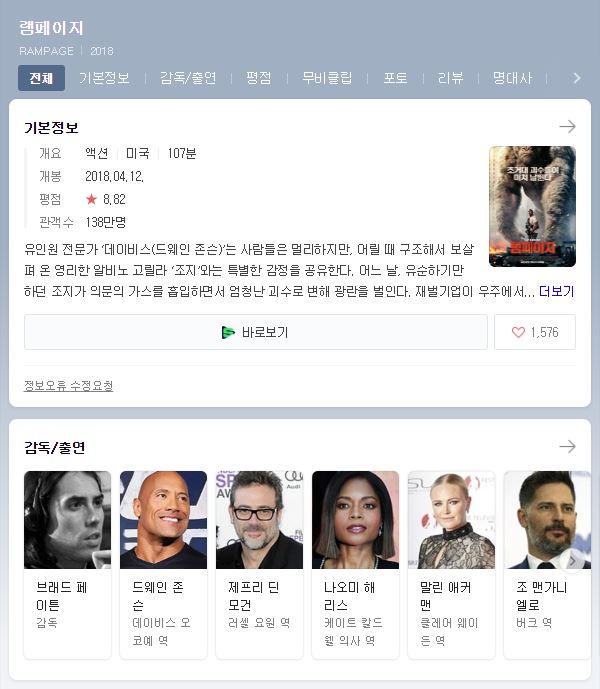Screen dimensions: 600x689
Task: Switch to the 기본정보 tab
Action: point(104,78)
